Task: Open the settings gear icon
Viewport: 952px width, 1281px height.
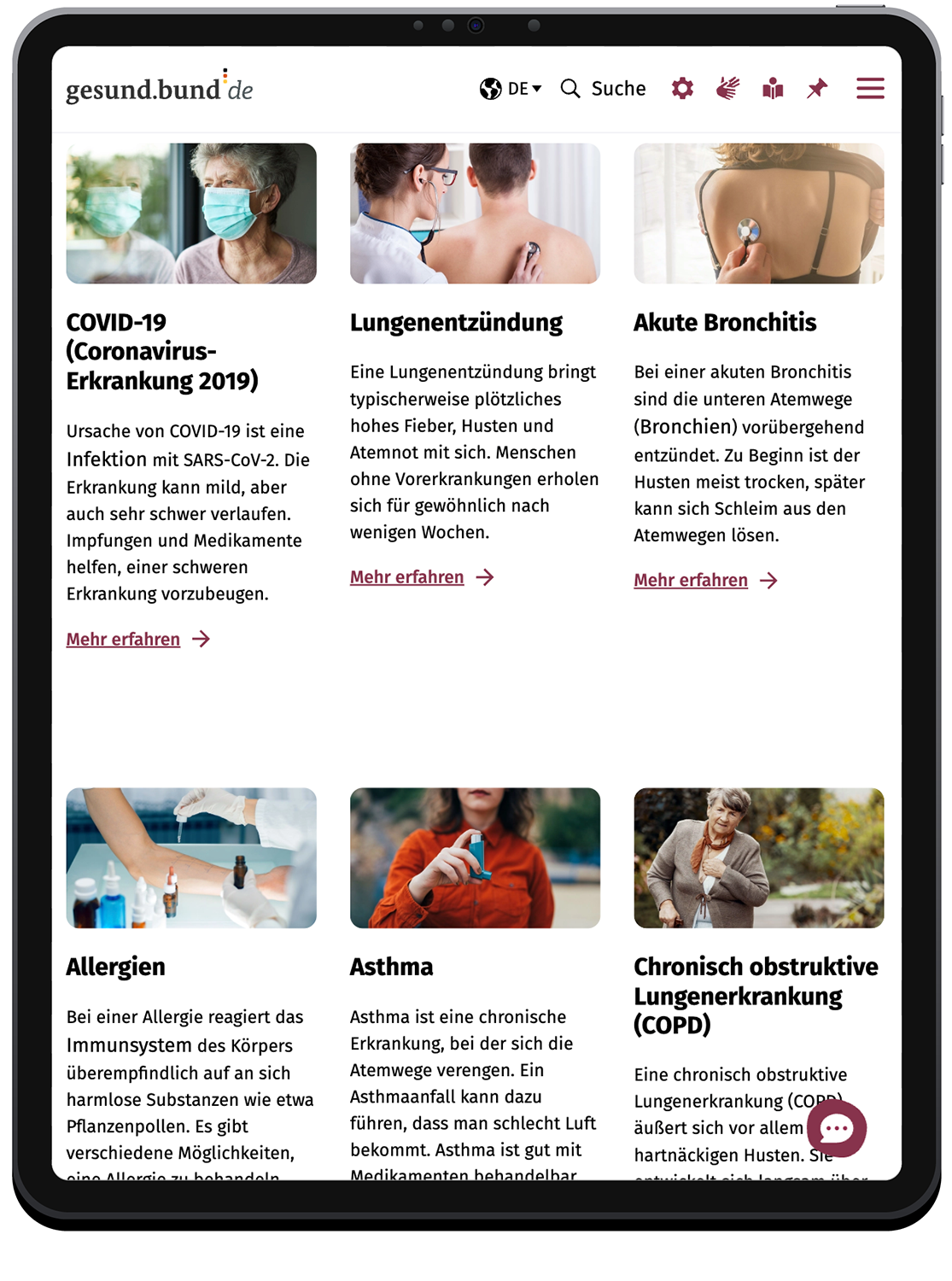Action: coord(682,89)
